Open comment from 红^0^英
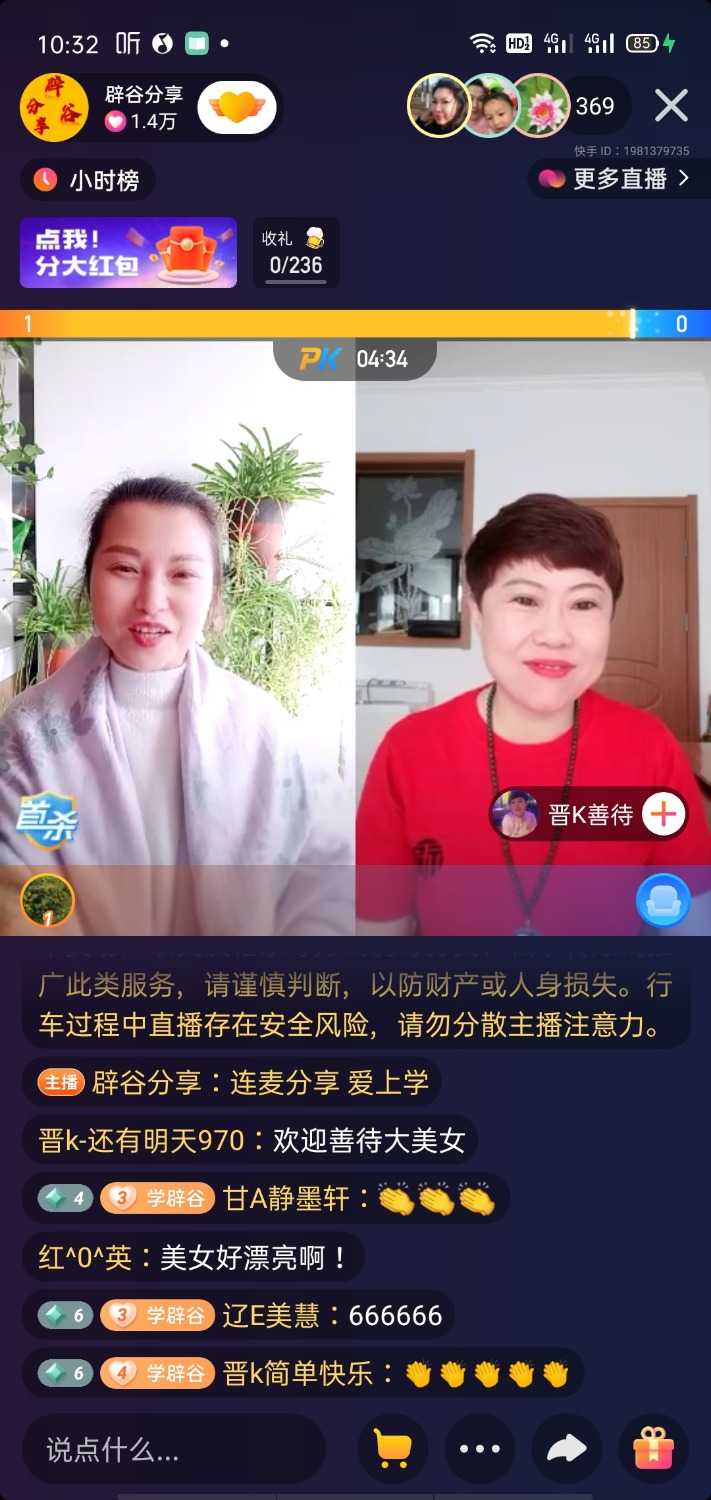Screen dimensions: 711x1500 (193, 1257)
